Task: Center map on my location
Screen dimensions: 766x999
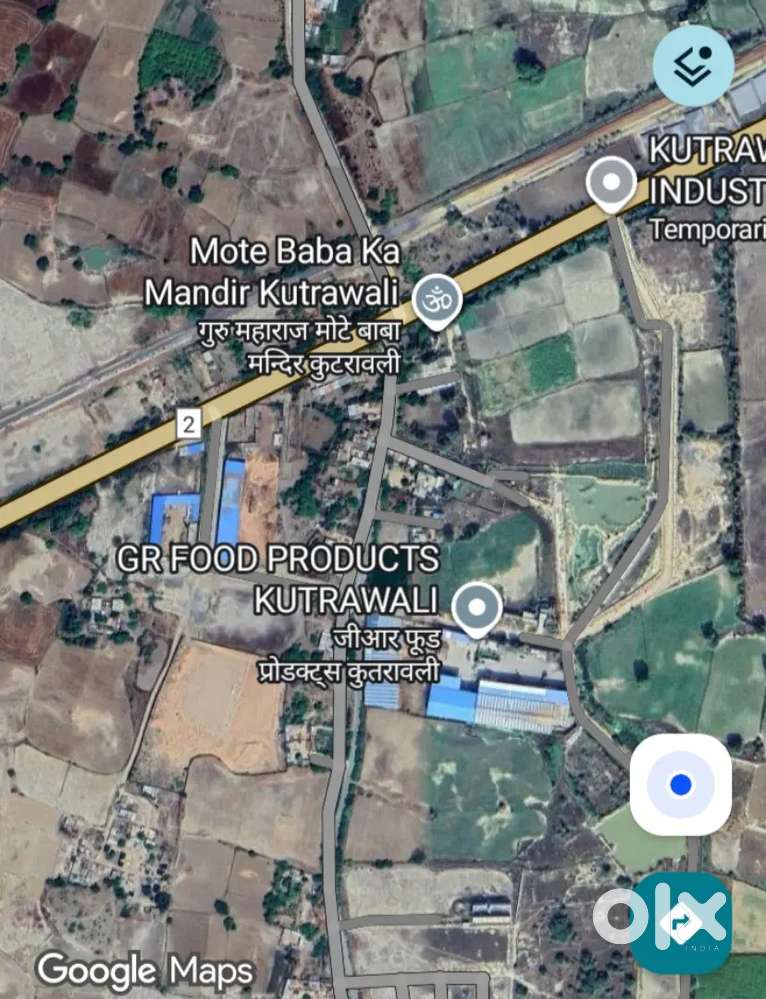Action: (680, 785)
